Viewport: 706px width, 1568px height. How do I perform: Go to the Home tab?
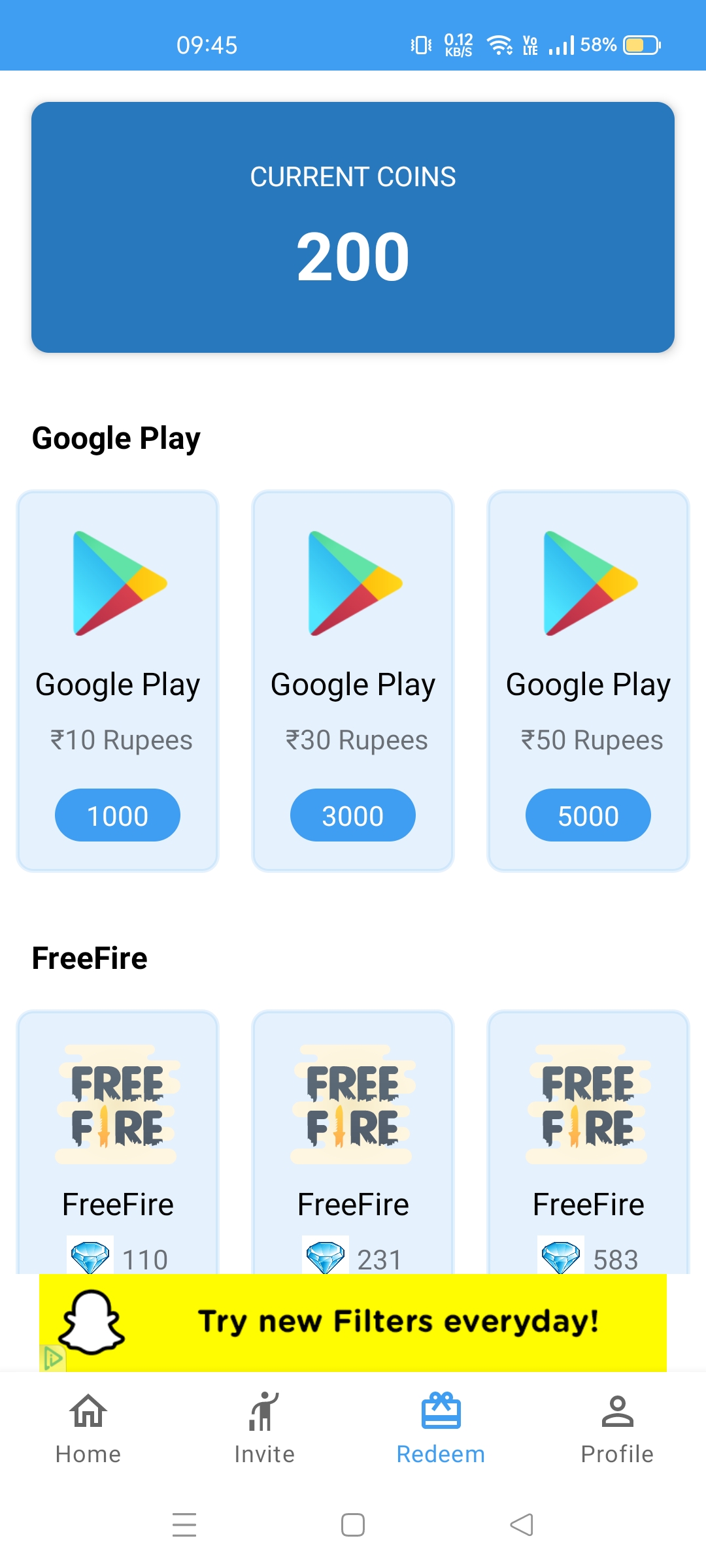[x=88, y=1428]
